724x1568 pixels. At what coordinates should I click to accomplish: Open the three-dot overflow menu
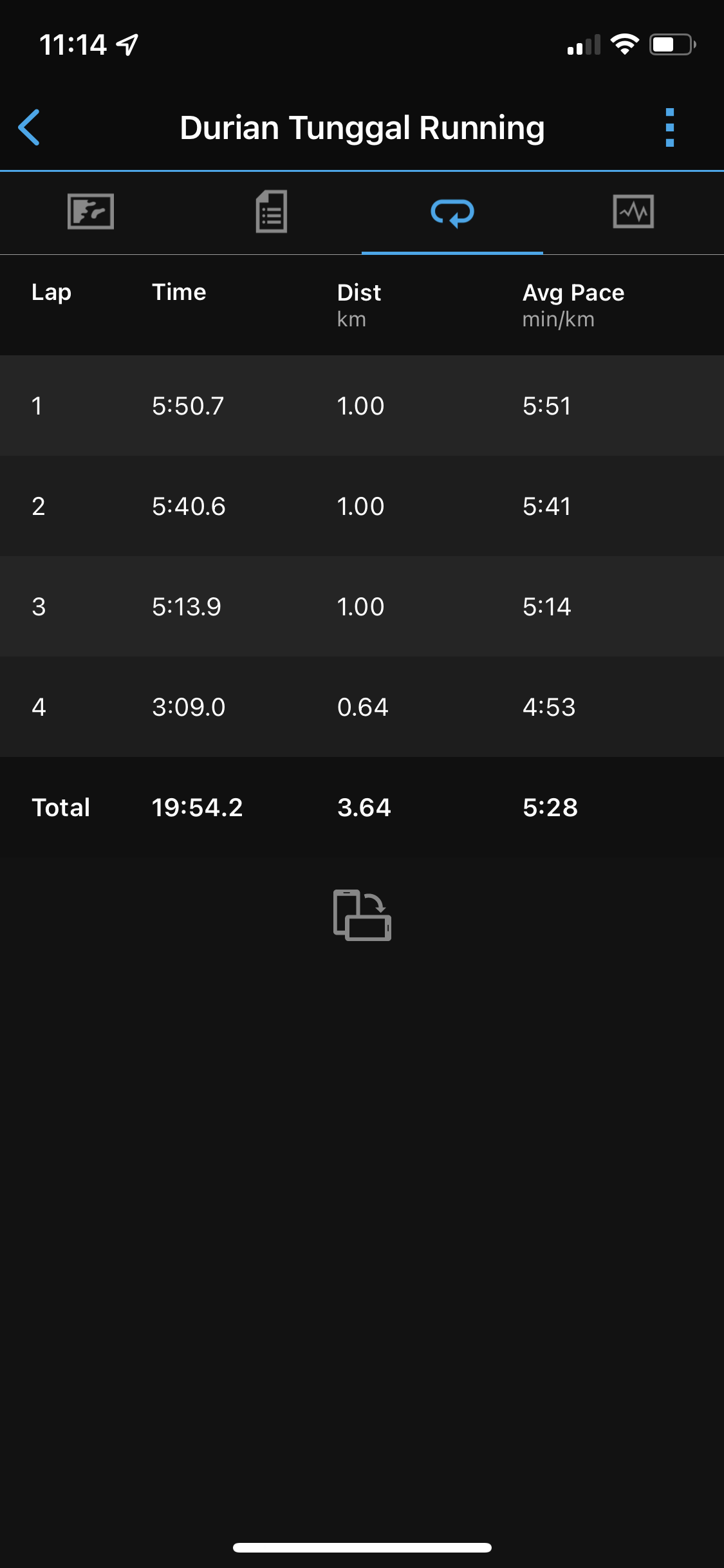(669, 127)
